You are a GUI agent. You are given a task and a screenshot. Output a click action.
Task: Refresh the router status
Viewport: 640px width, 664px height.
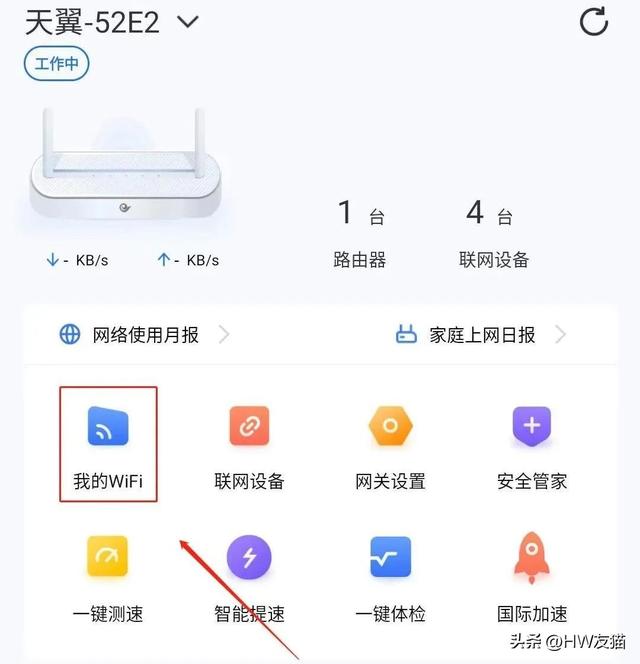[x=594, y=21]
